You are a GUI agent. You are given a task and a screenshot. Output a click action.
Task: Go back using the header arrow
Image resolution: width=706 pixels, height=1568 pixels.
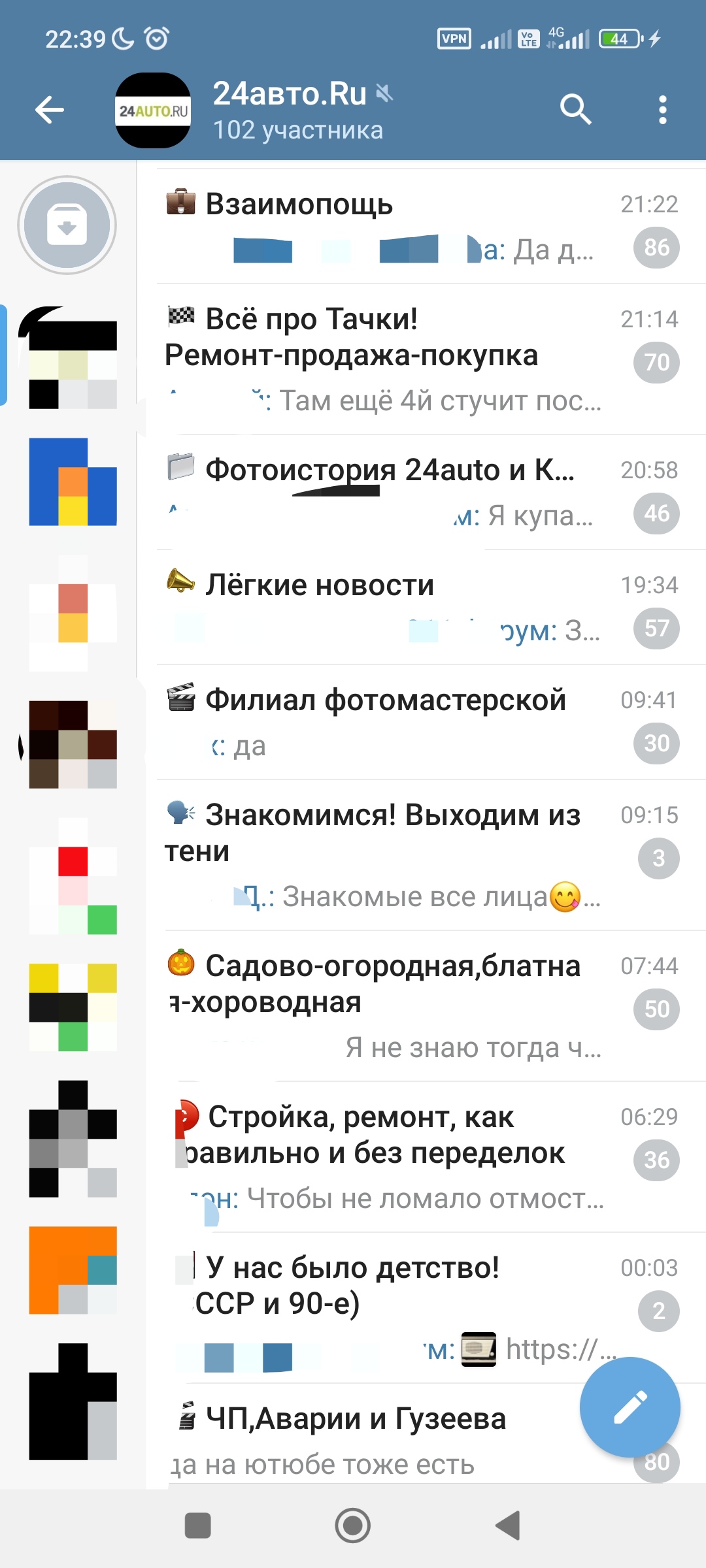pos(50,110)
